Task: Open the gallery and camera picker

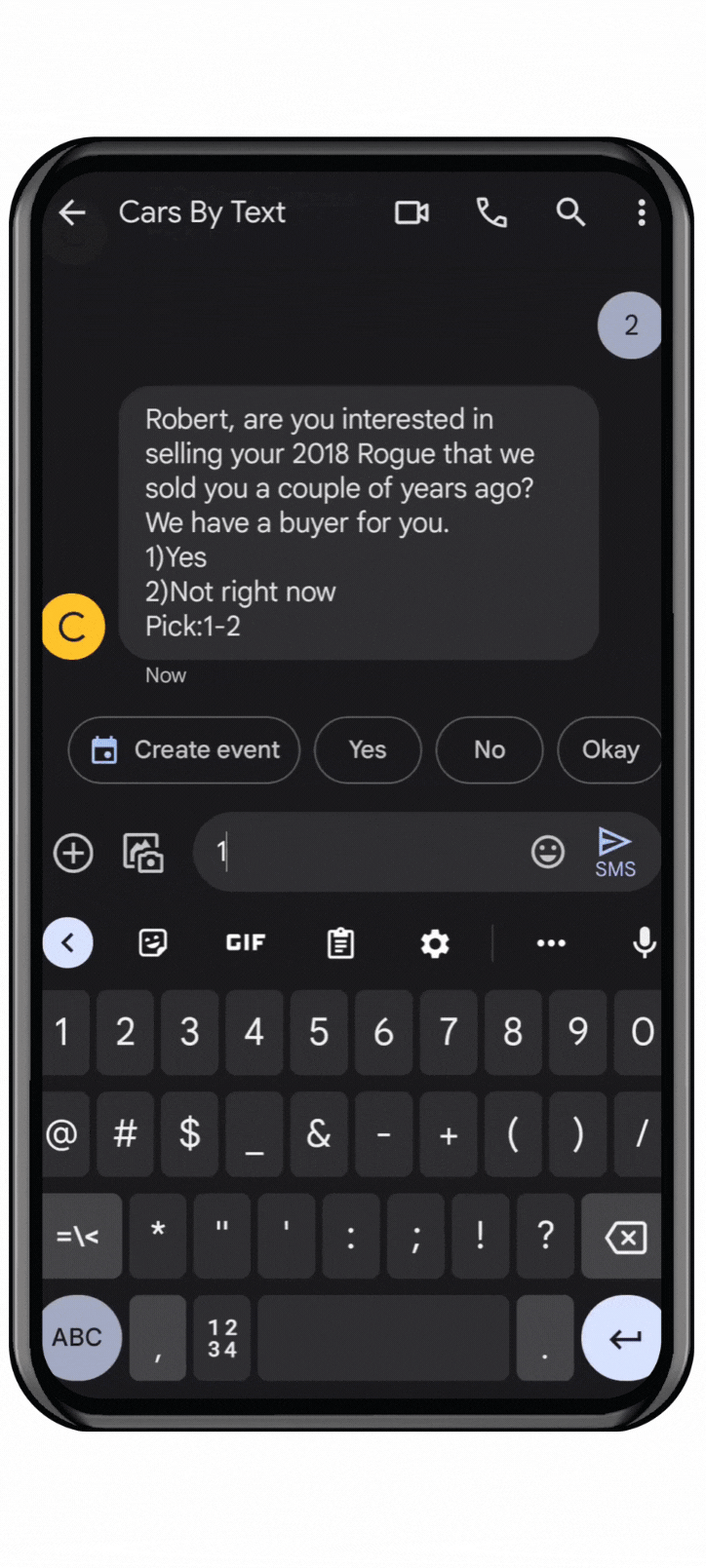Action: coord(143,853)
